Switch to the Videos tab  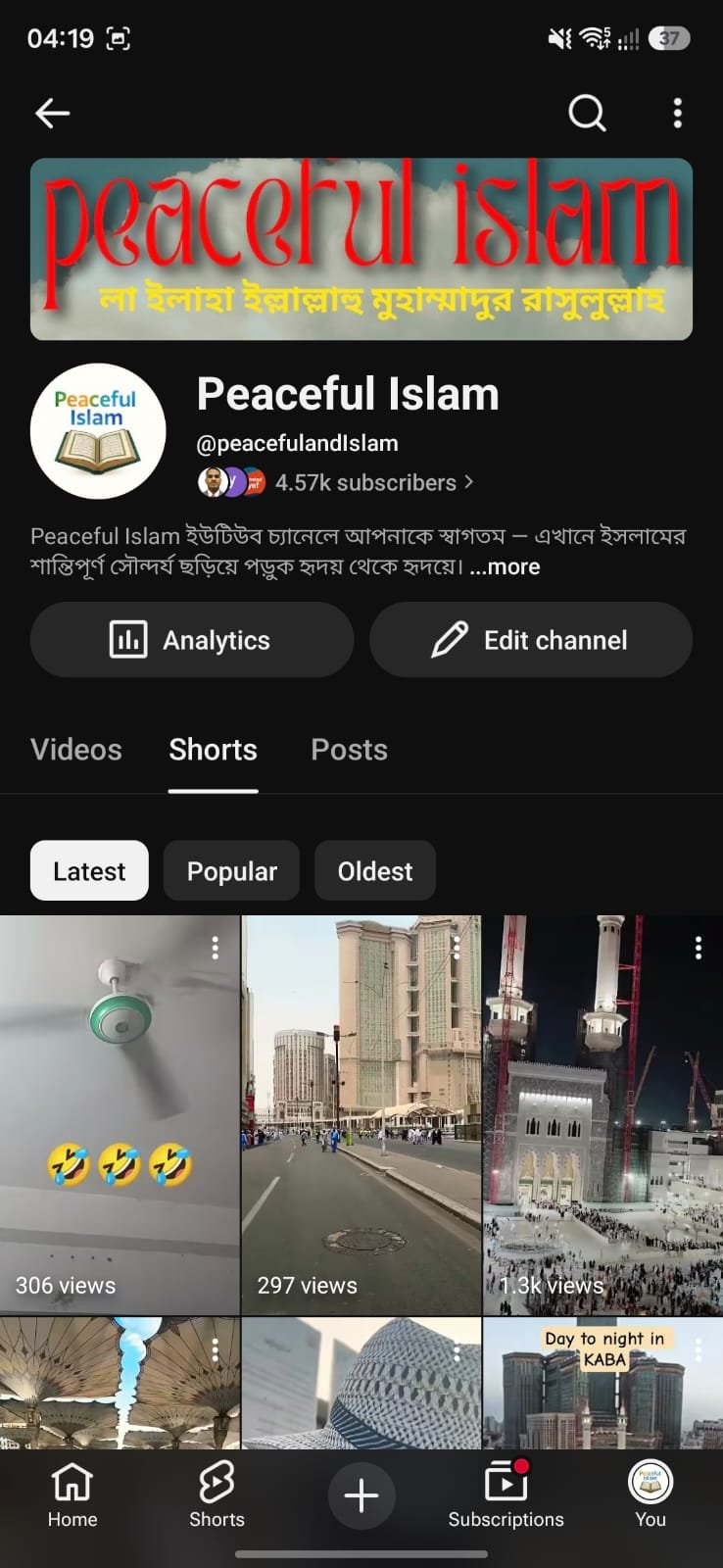(76, 750)
